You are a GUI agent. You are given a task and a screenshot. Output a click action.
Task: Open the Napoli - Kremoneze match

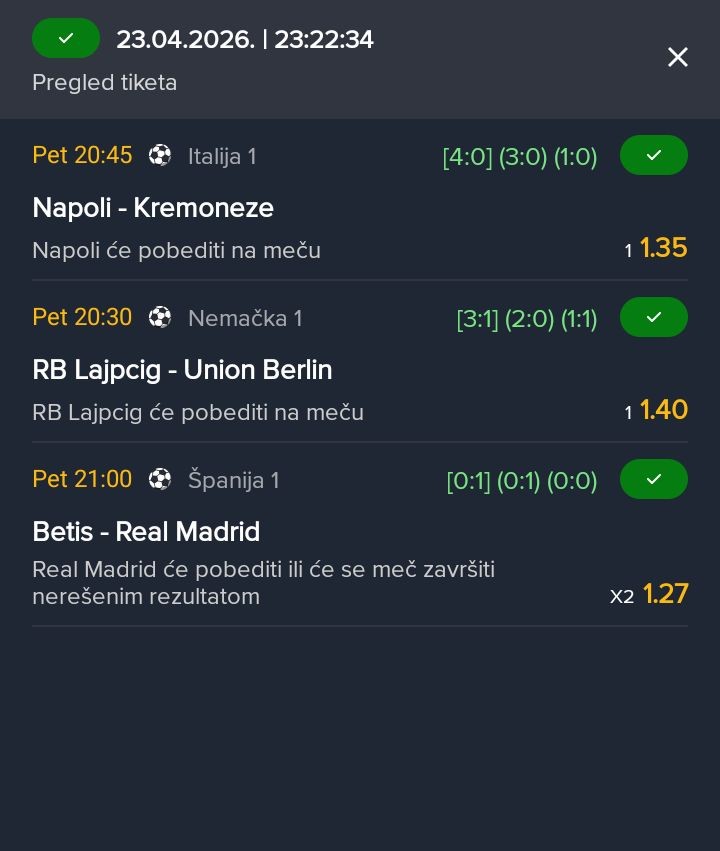[x=153, y=208]
